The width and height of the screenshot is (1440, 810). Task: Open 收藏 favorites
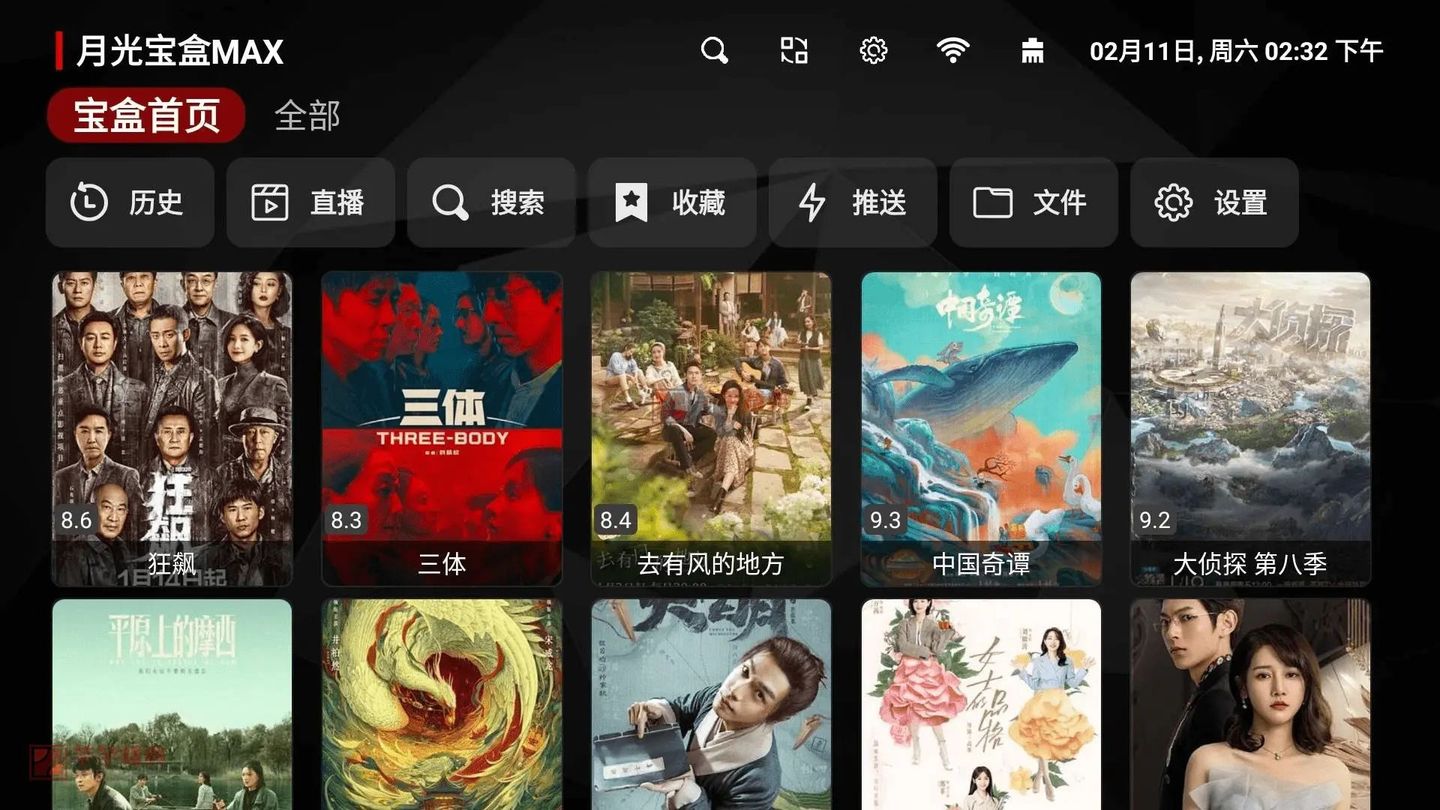click(672, 203)
